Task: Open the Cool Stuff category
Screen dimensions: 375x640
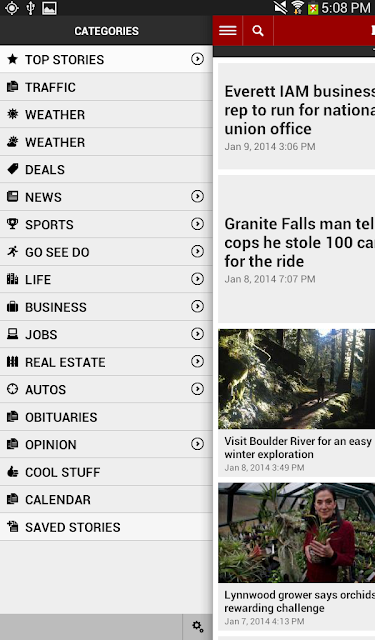Action: (106, 472)
